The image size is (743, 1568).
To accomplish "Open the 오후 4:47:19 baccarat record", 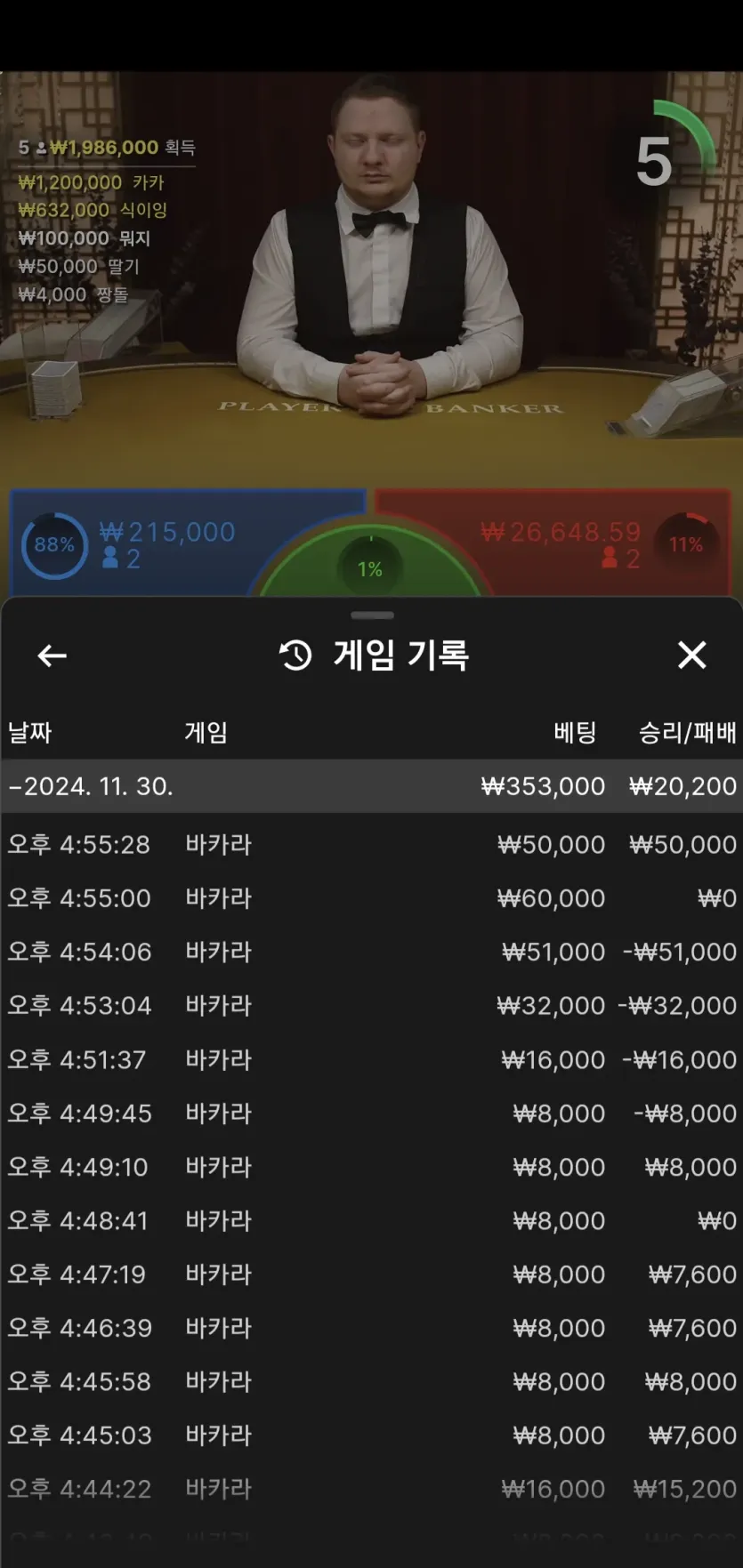I will tap(371, 1274).
